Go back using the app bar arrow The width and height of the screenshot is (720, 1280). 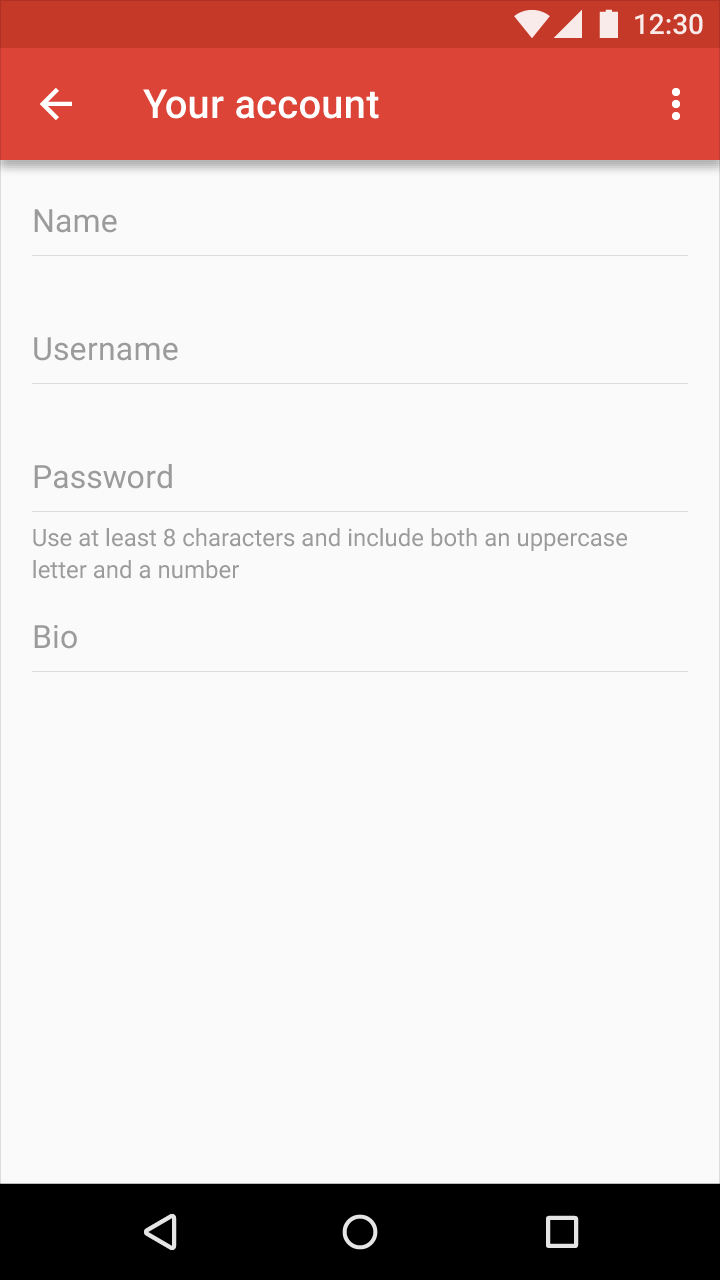[x=56, y=104]
